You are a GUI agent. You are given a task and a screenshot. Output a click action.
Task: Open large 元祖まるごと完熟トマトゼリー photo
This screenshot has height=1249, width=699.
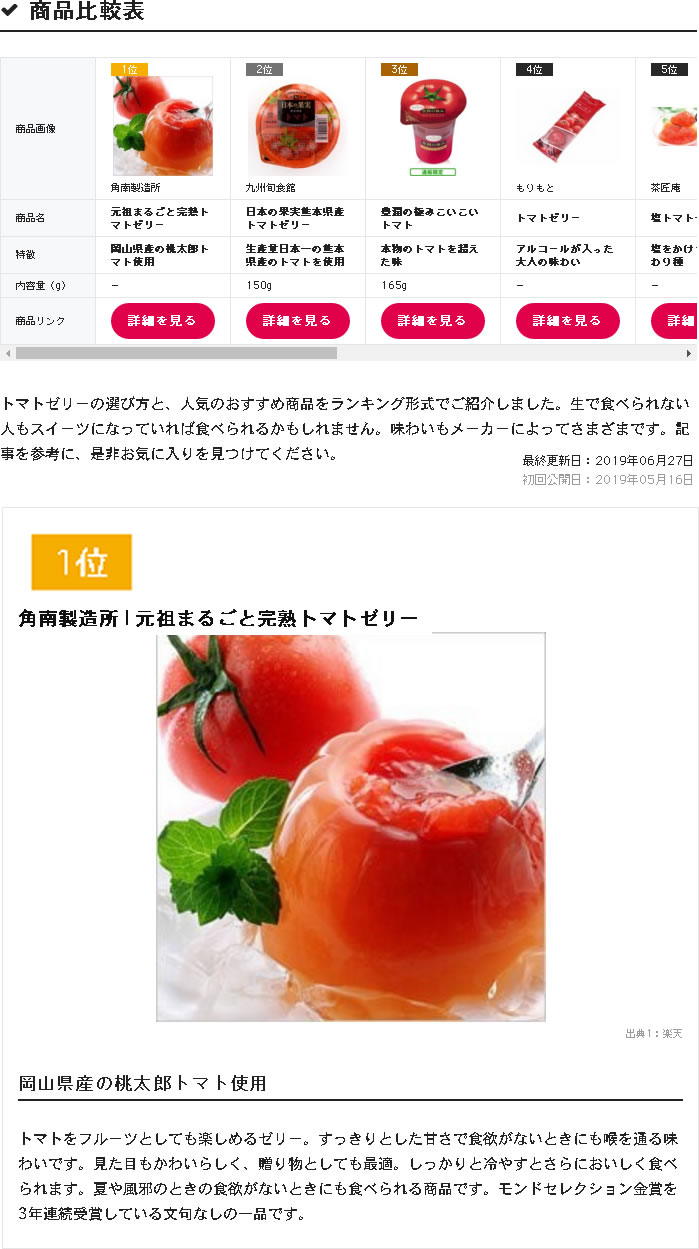[x=351, y=827]
